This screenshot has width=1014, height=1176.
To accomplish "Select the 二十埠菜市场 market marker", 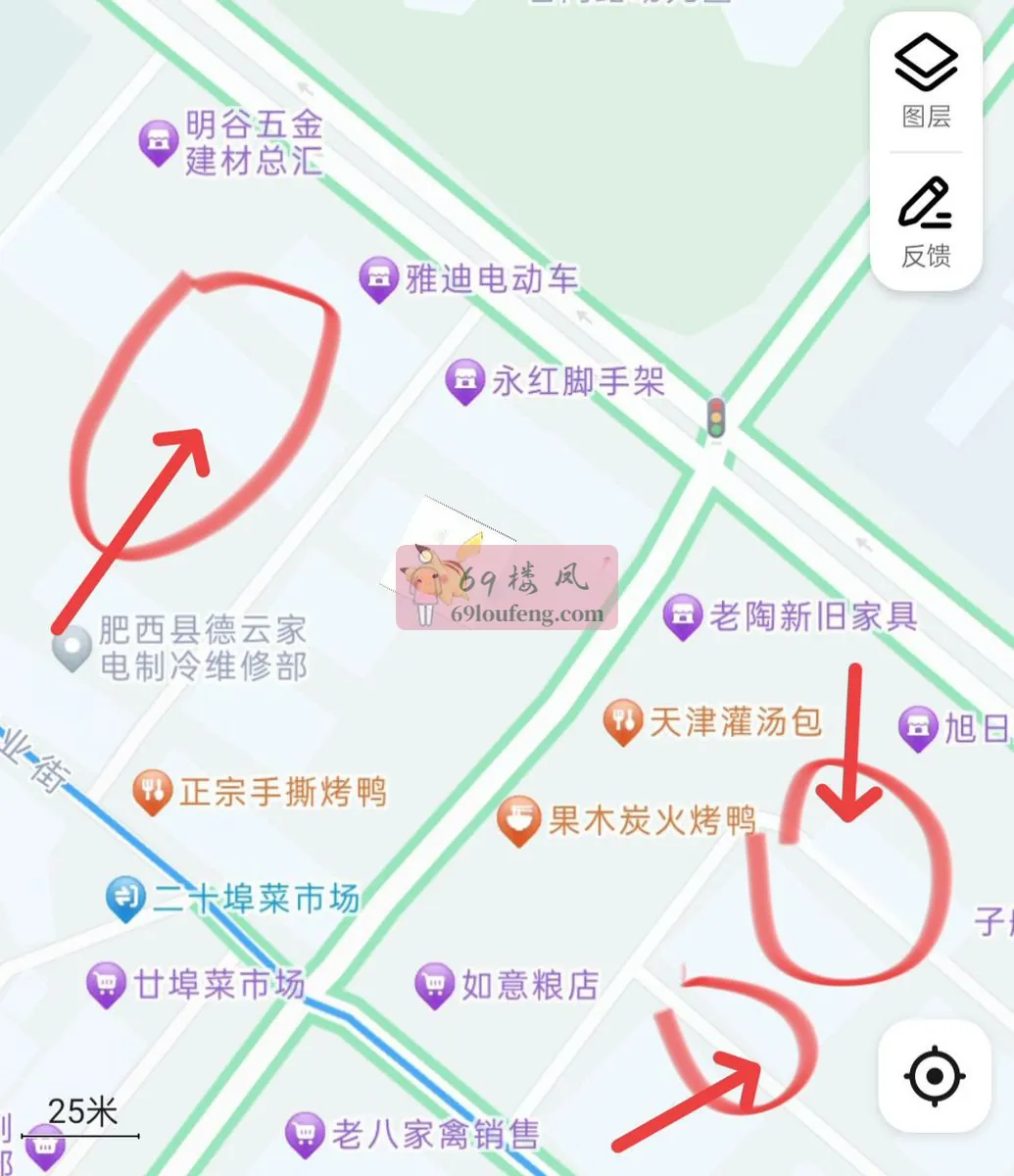I will tap(121, 895).
